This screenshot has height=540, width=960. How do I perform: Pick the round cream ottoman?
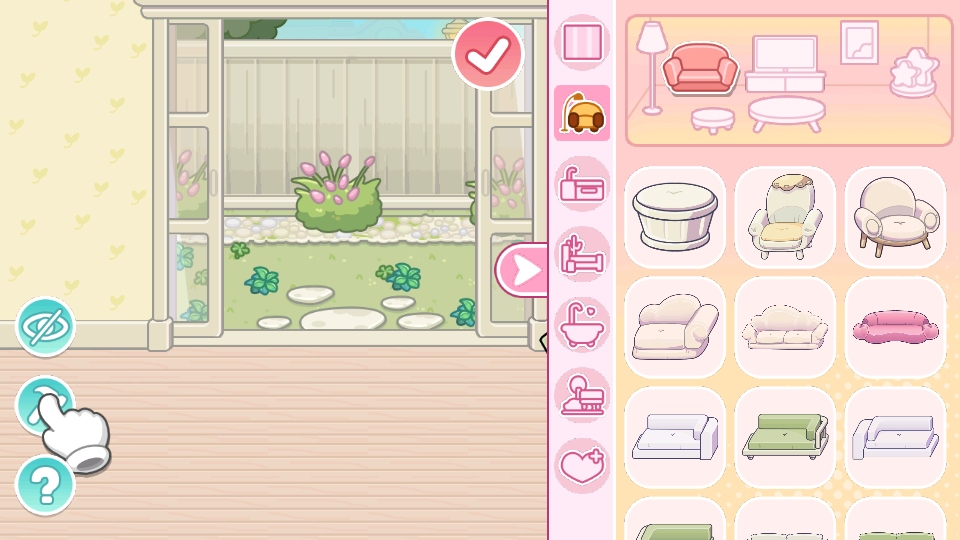[x=675, y=217]
